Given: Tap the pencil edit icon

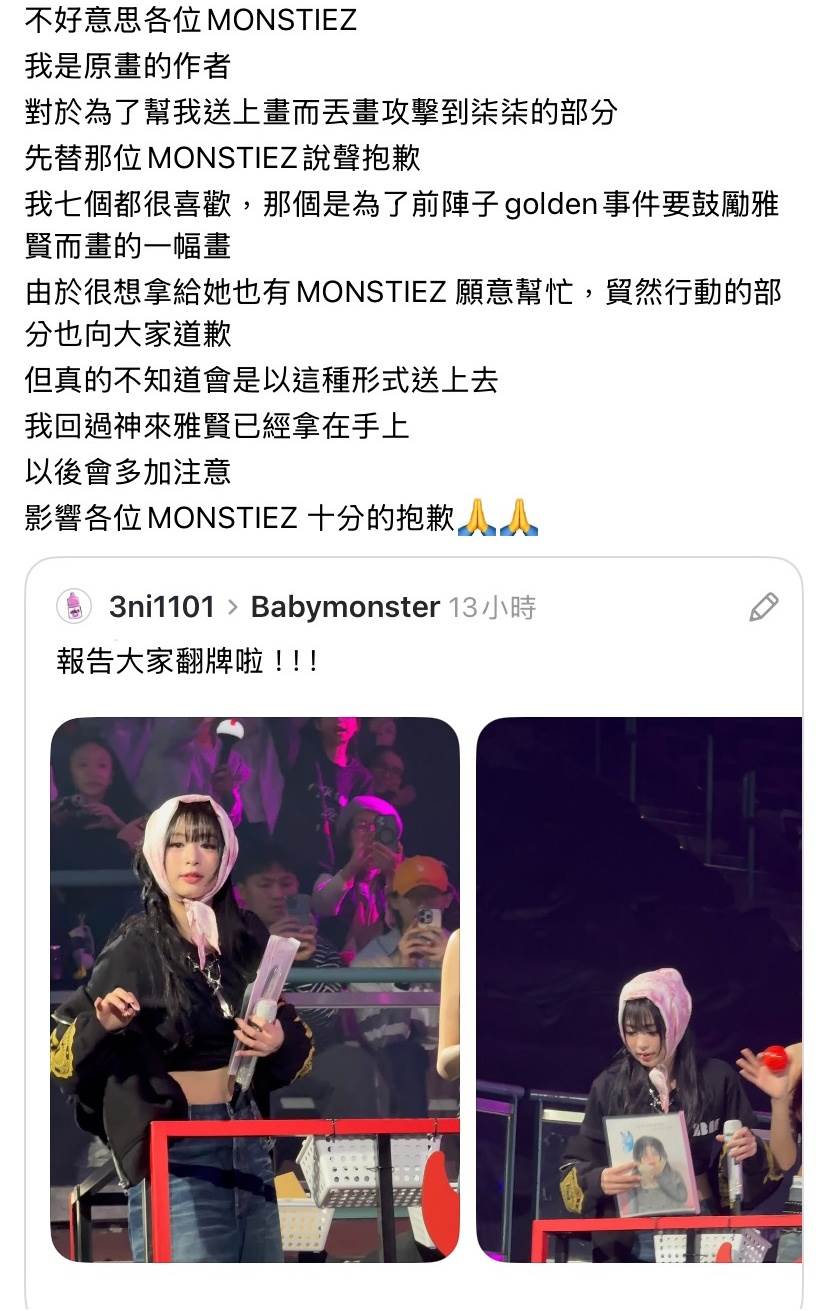Looking at the screenshot, I should tap(763, 607).
